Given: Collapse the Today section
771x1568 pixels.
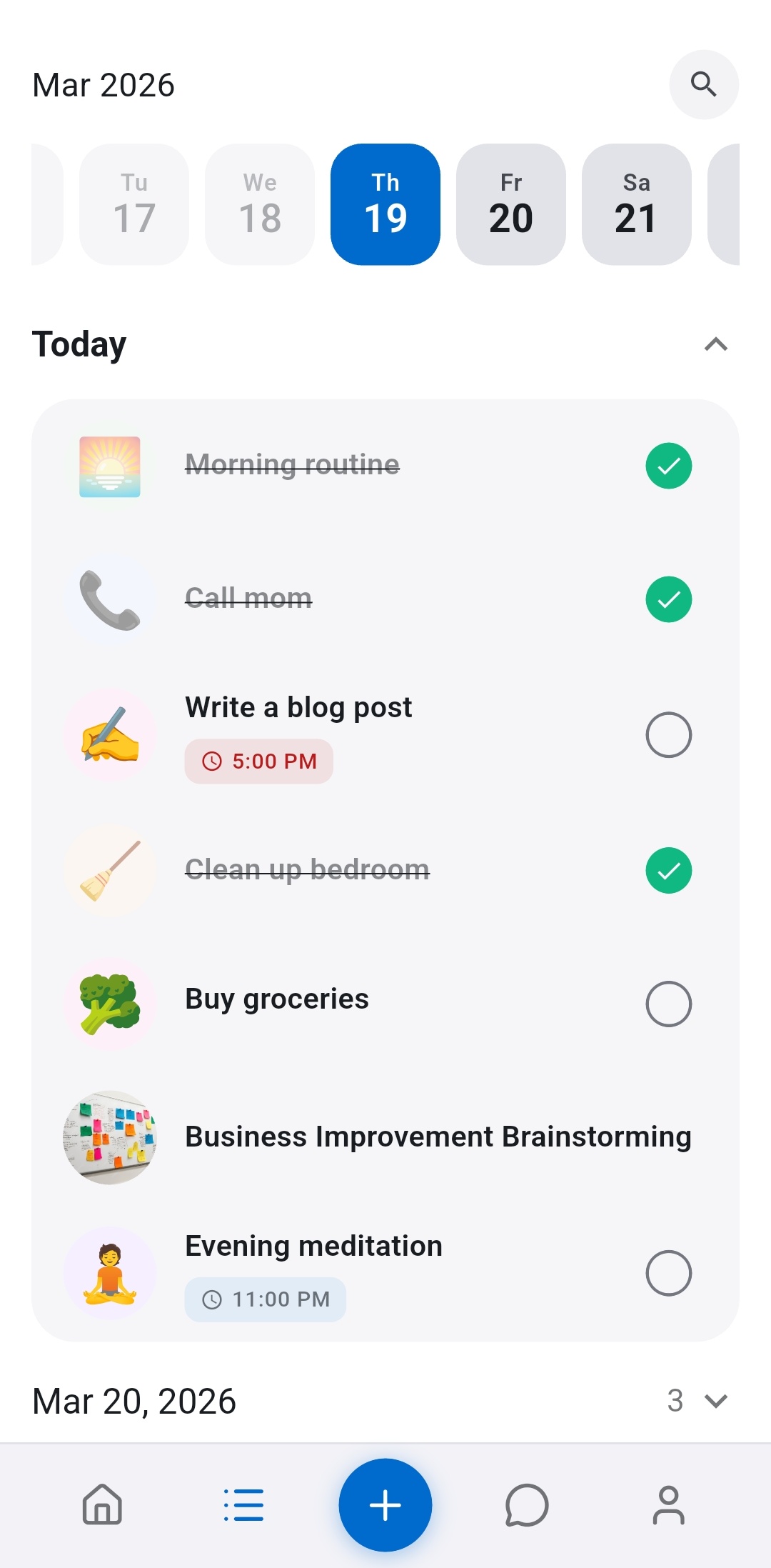Looking at the screenshot, I should point(716,345).
